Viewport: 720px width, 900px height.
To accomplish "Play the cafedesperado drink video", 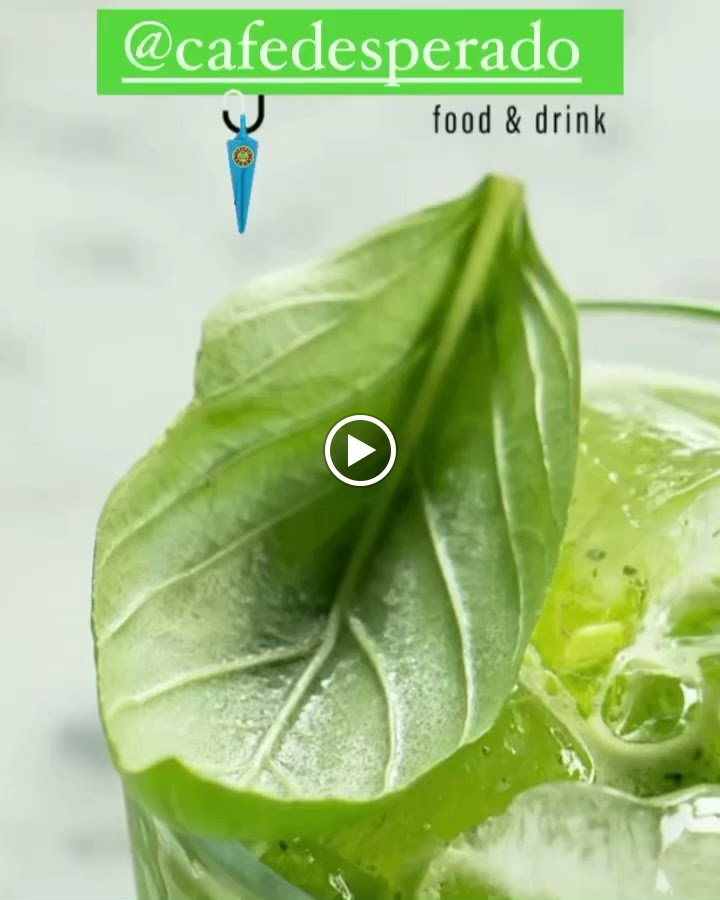I will coord(360,451).
